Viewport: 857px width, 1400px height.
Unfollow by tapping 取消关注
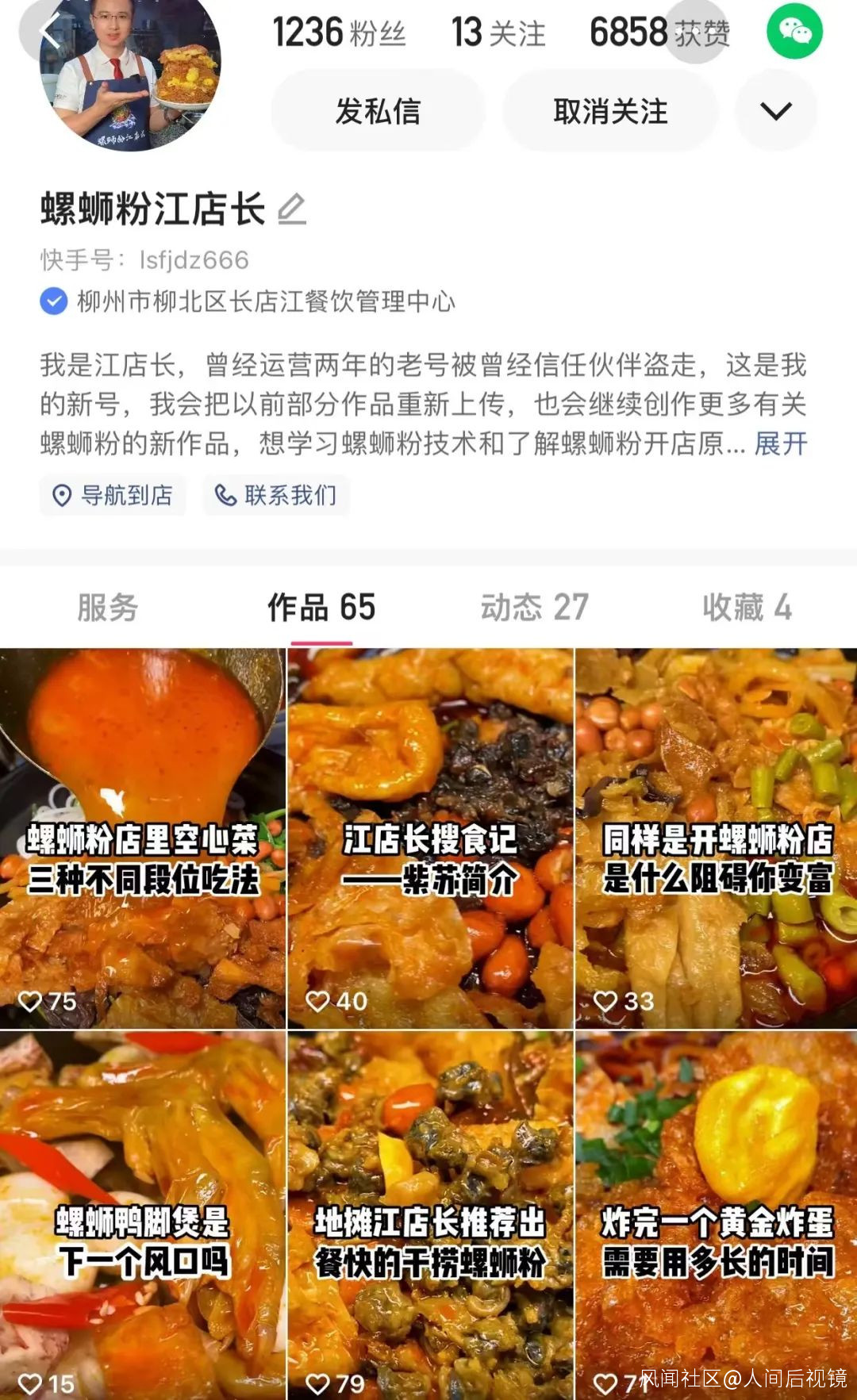pos(610,111)
